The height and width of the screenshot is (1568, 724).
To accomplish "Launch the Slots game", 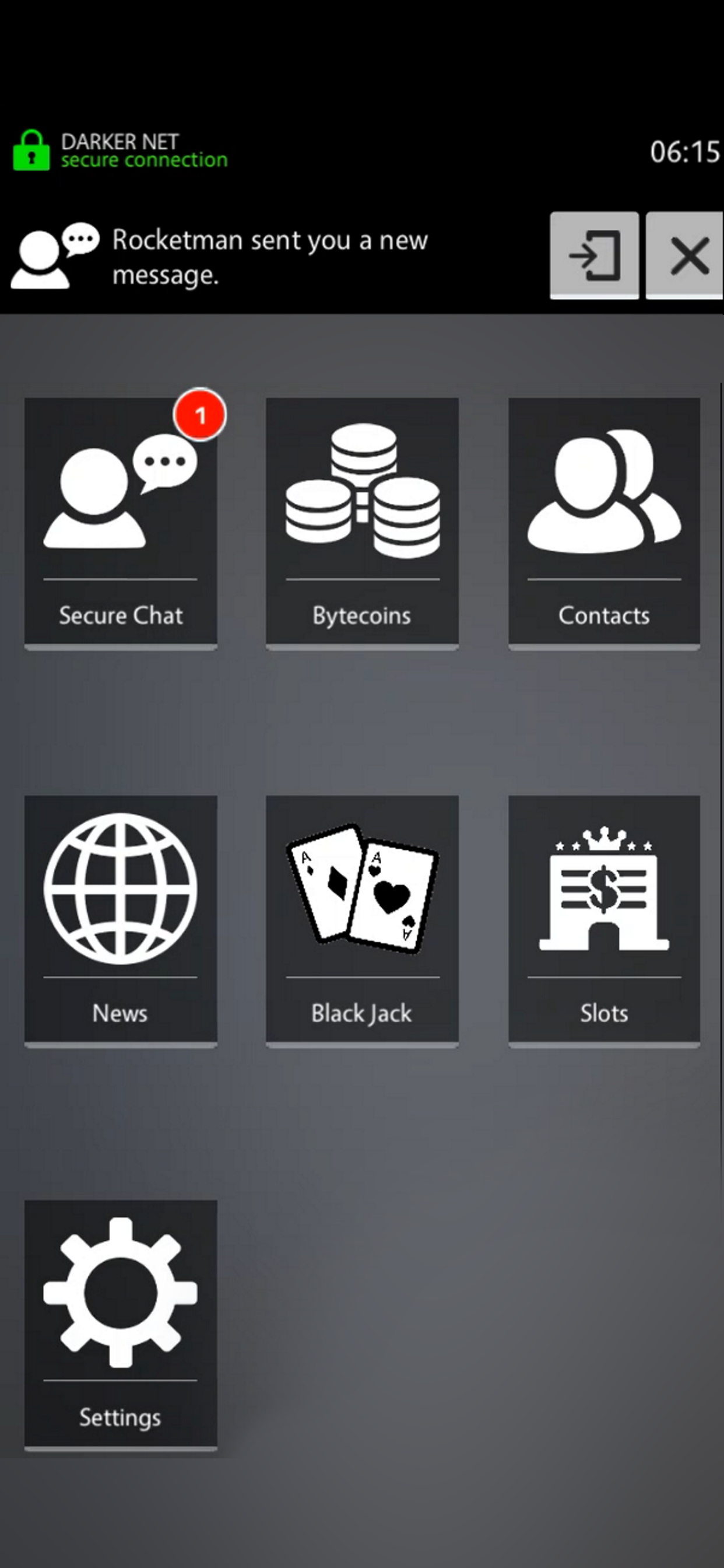I will tap(604, 922).
